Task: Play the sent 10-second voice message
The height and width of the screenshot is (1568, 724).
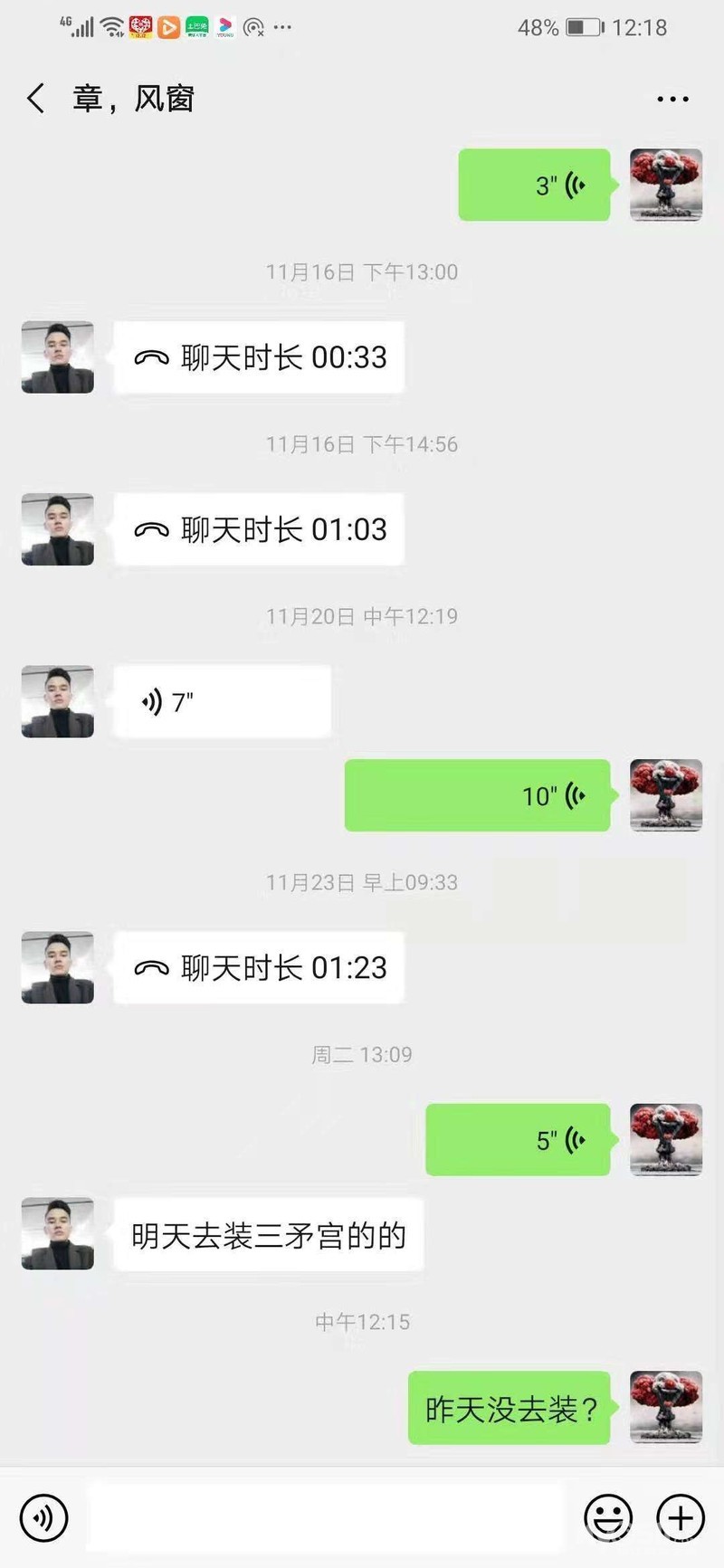Action: click(x=477, y=795)
